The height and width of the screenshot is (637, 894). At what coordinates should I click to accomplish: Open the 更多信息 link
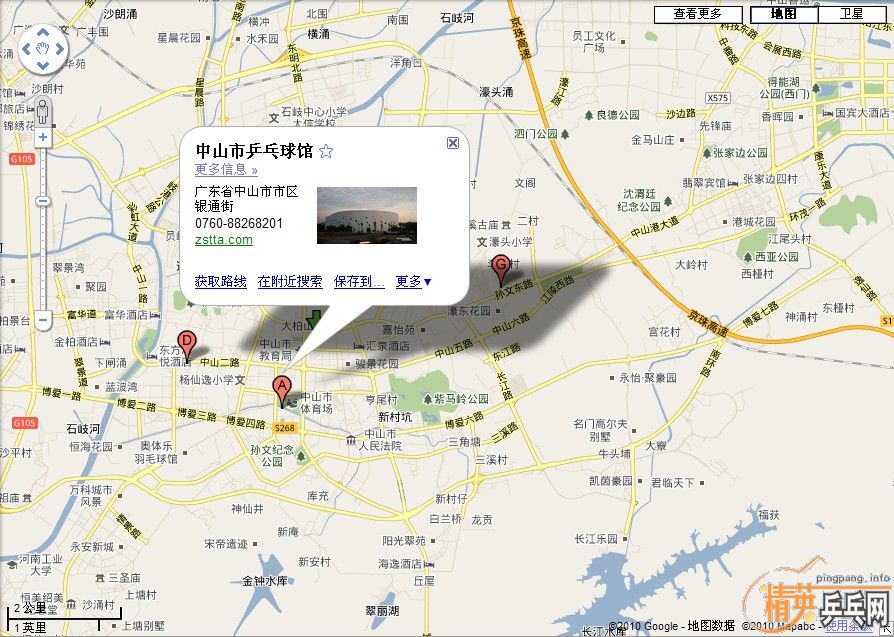point(226,170)
